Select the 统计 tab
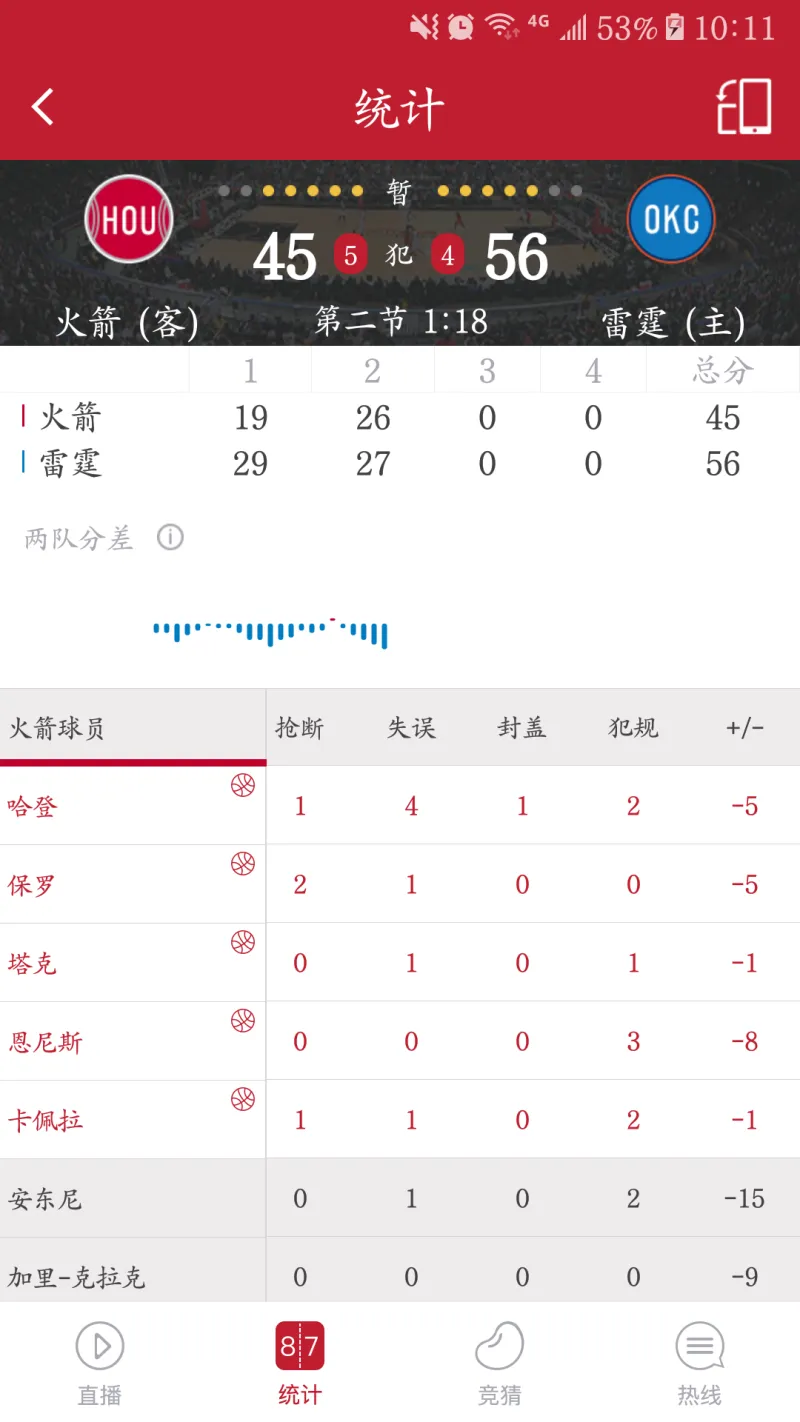800x1422 pixels. pos(300,1363)
